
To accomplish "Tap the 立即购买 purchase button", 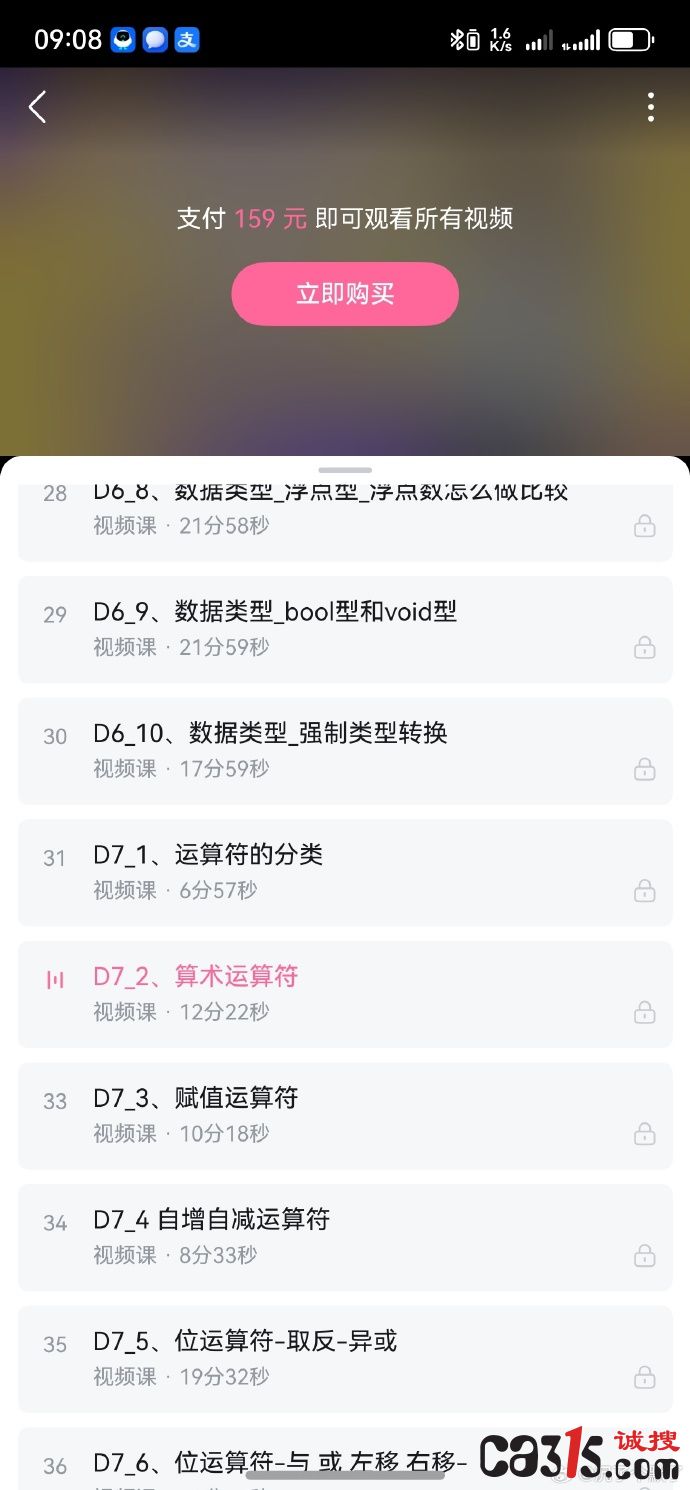I will 345,294.
